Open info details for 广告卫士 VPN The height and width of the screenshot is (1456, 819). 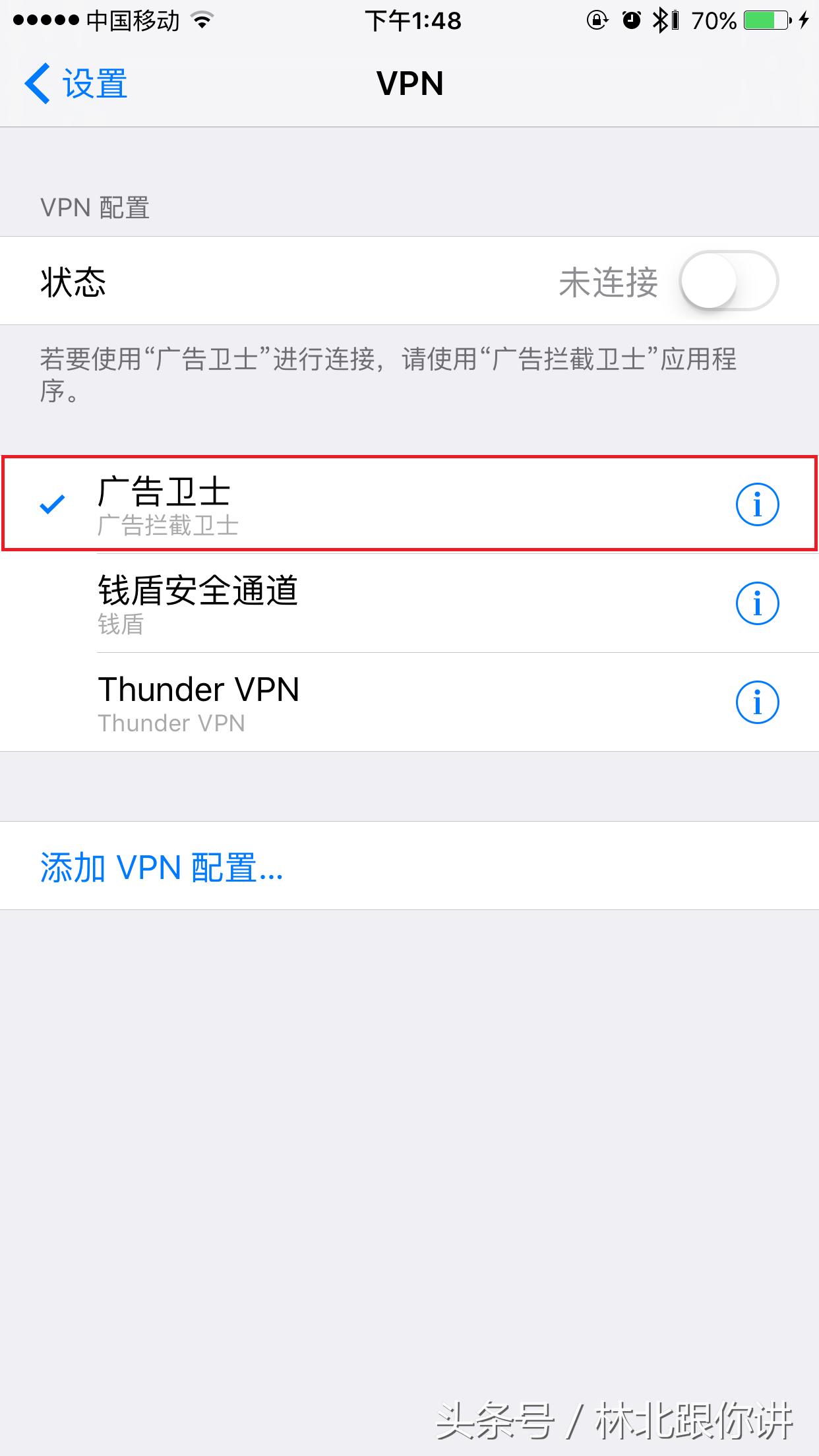[757, 504]
